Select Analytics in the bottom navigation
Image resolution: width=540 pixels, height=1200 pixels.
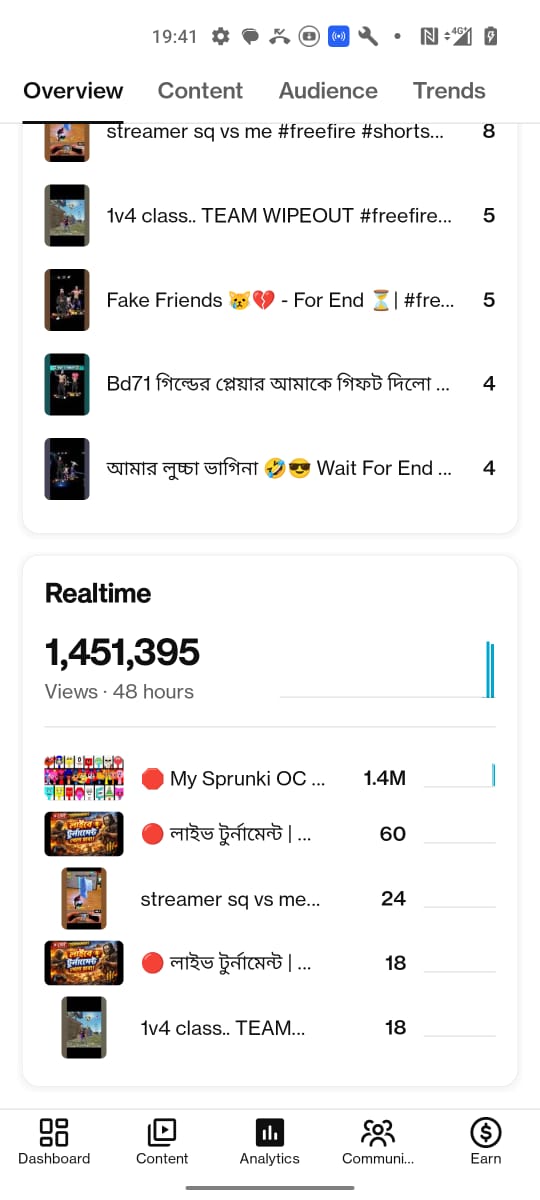(x=270, y=1141)
